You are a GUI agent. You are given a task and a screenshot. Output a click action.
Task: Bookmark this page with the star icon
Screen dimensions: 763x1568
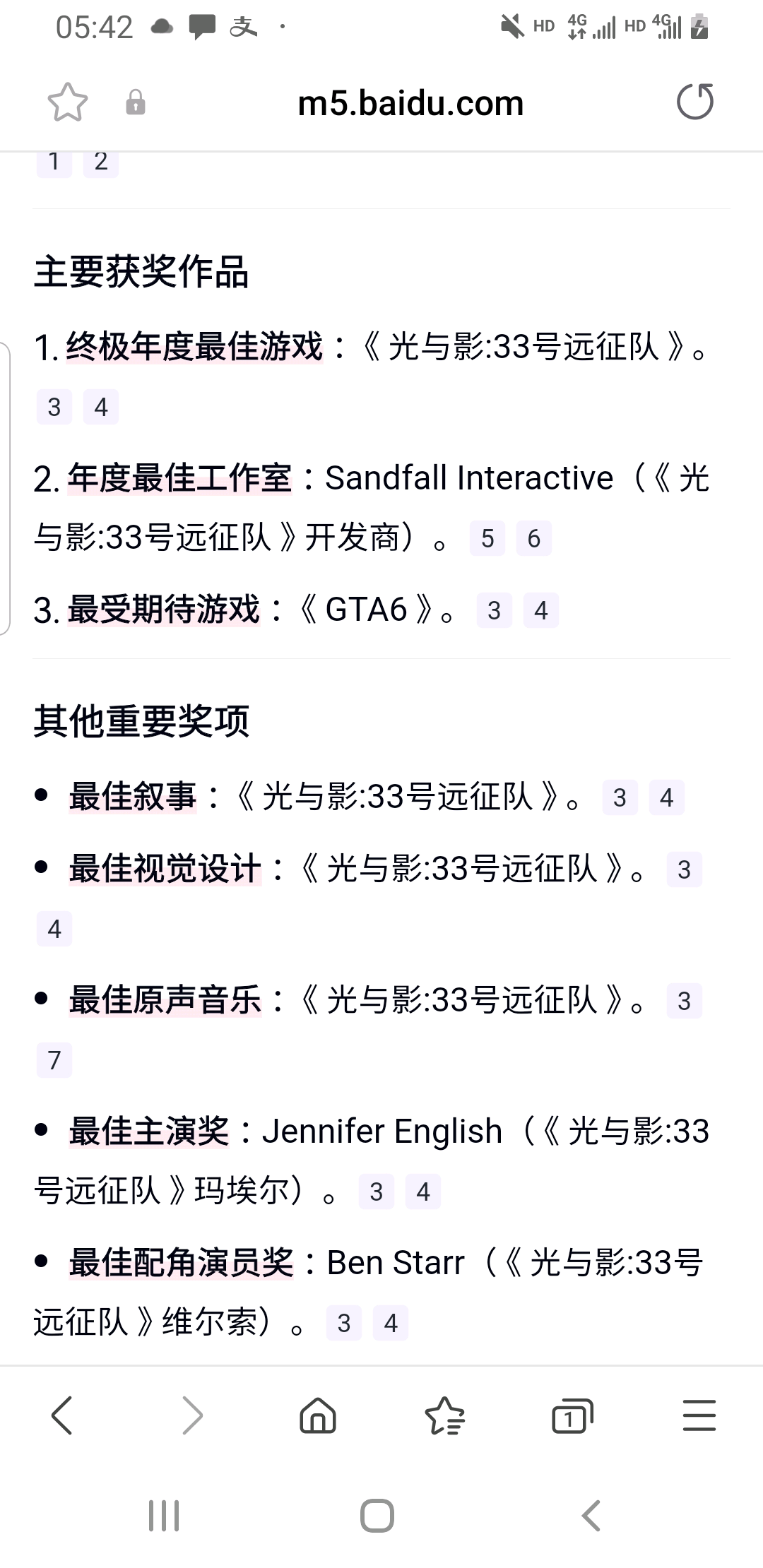(x=67, y=103)
